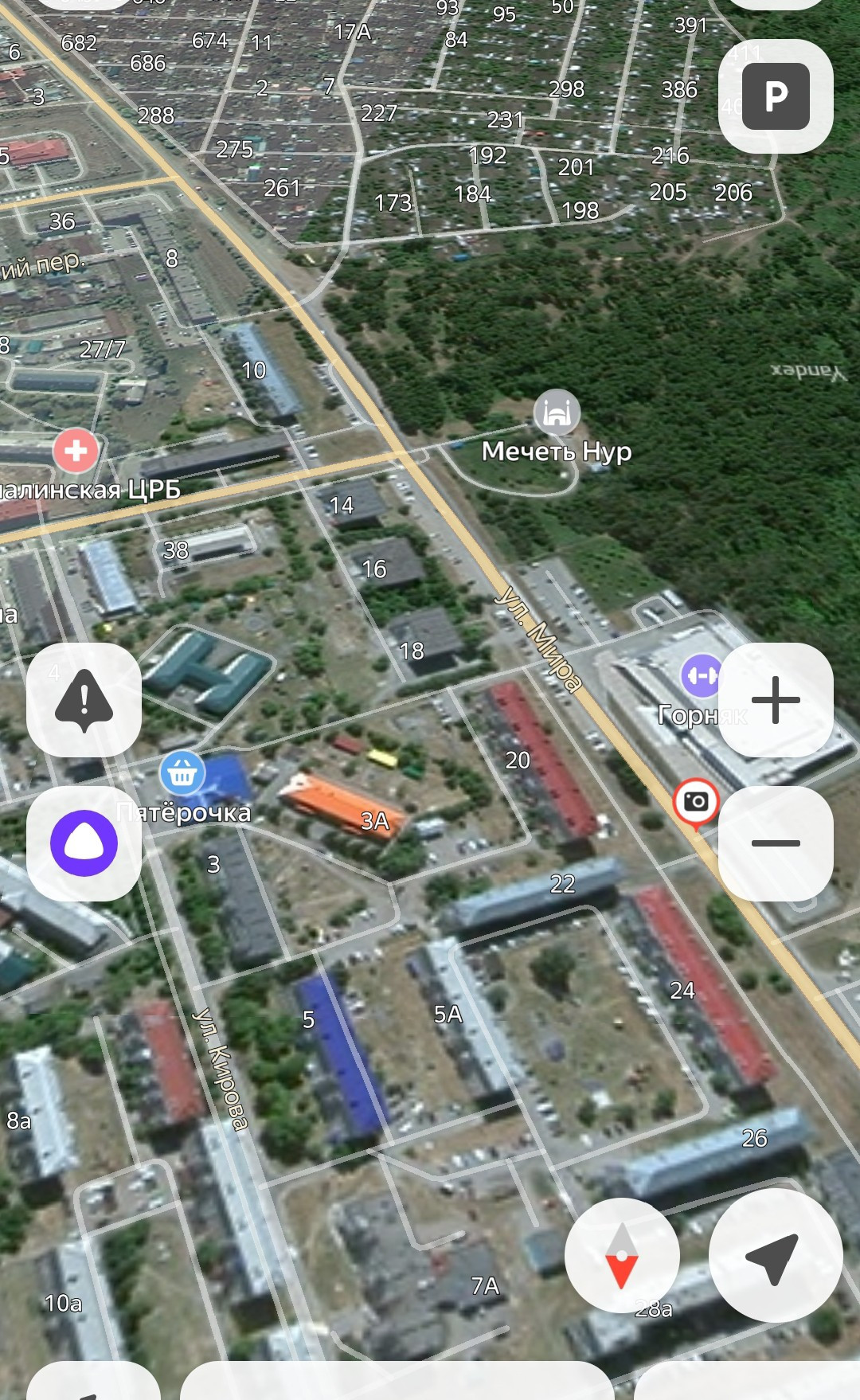Zoom out of the map
The image size is (860, 1400).
tap(776, 843)
